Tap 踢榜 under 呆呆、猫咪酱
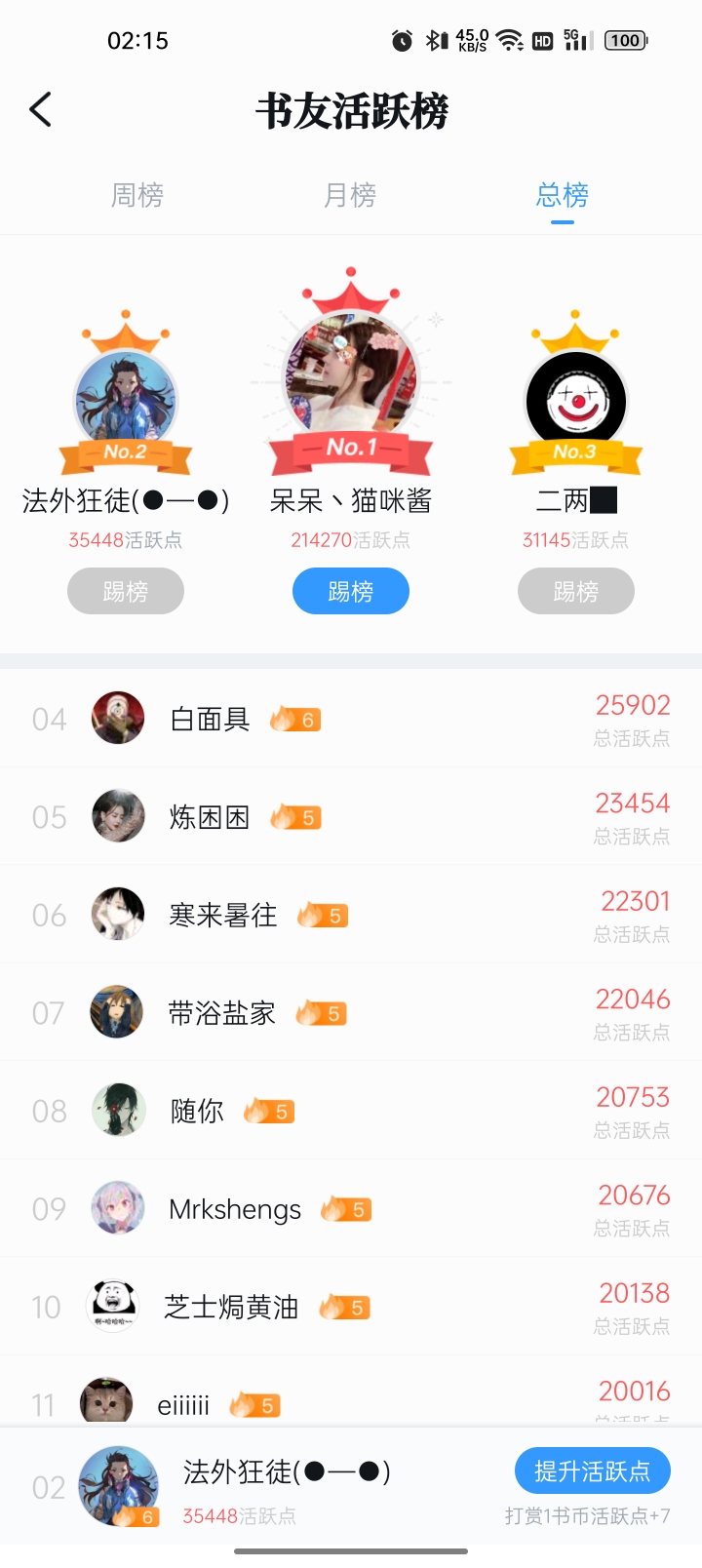The image size is (702, 1568). 351,592
